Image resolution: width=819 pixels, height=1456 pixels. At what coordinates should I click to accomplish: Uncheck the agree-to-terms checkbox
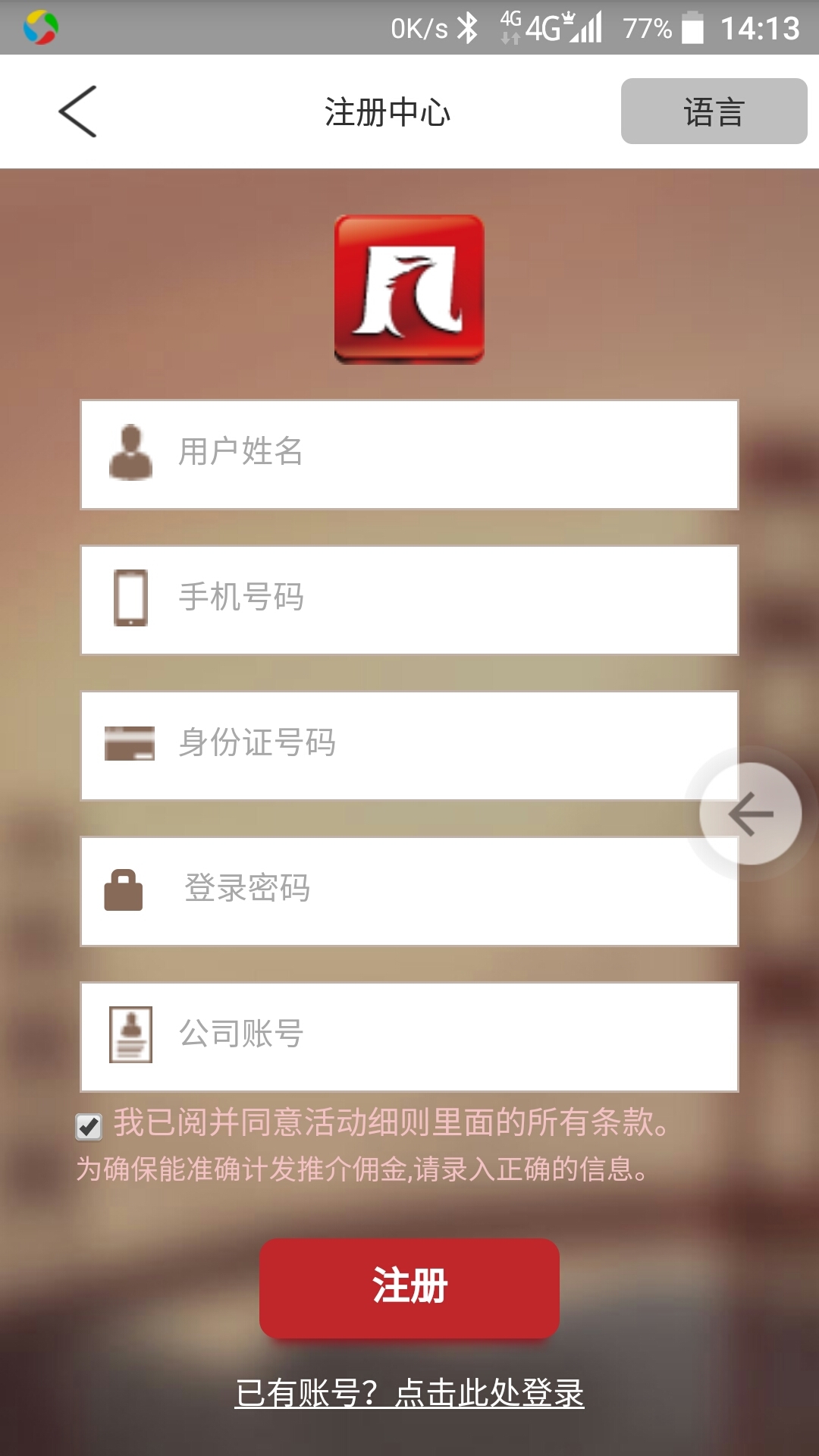click(x=89, y=1127)
